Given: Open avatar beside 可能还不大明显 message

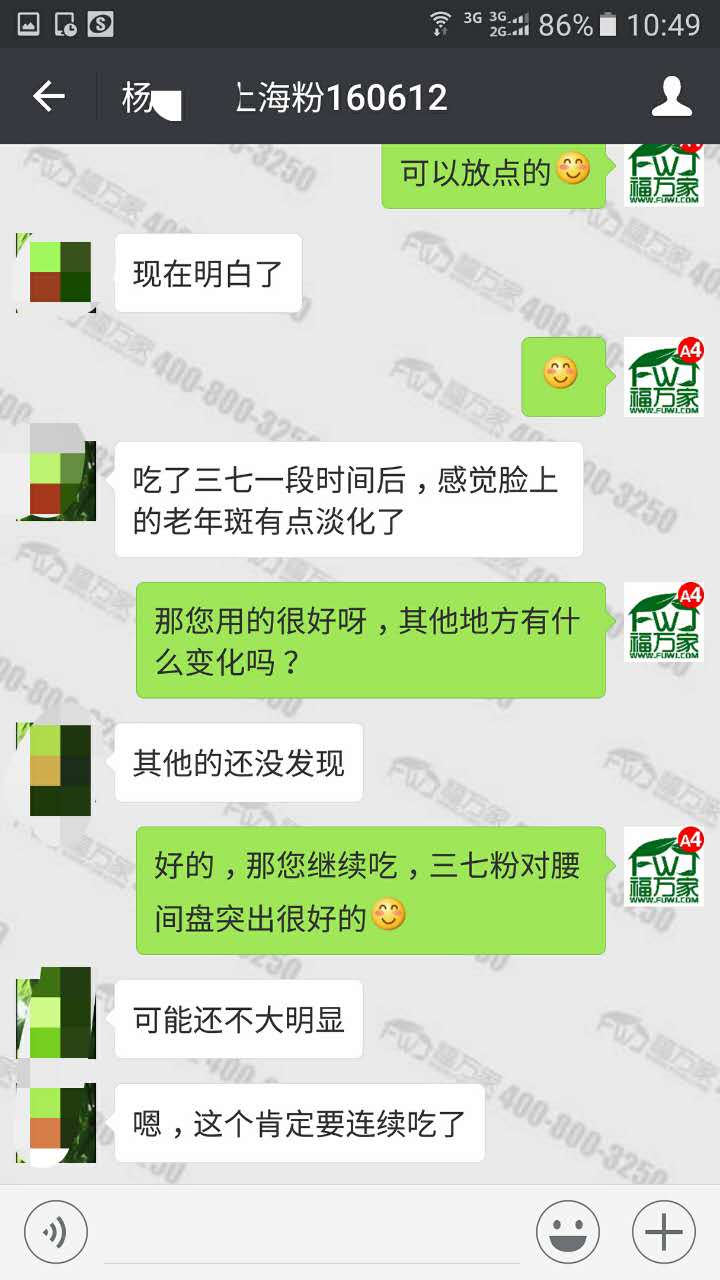Looking at the screenshot, I should point(56,1012).
